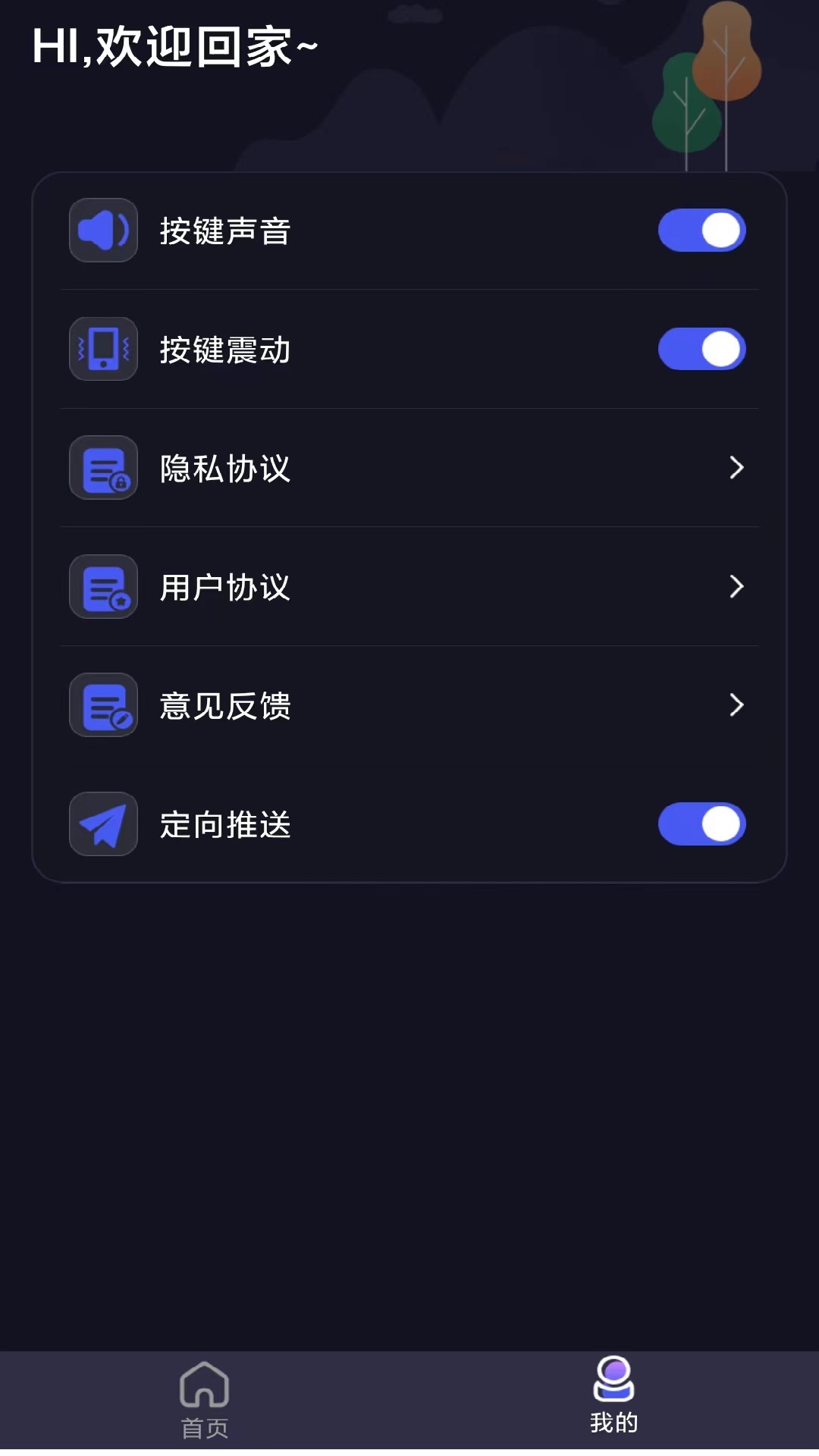Click the speaker icon beside 按键声音

point(102,230)
